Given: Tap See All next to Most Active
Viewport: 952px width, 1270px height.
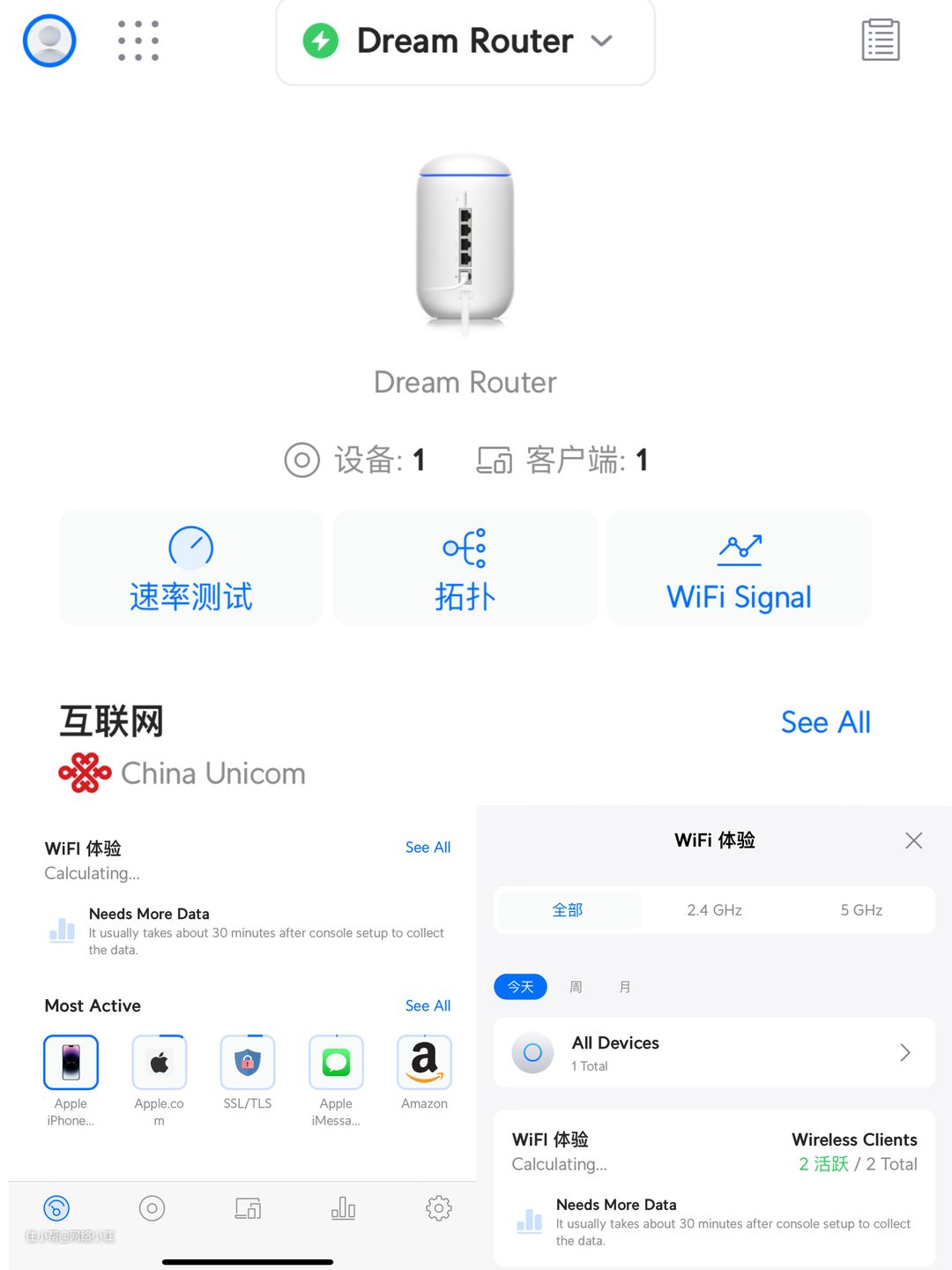Looking at the screenshot, I should (x=428, y=1005).
